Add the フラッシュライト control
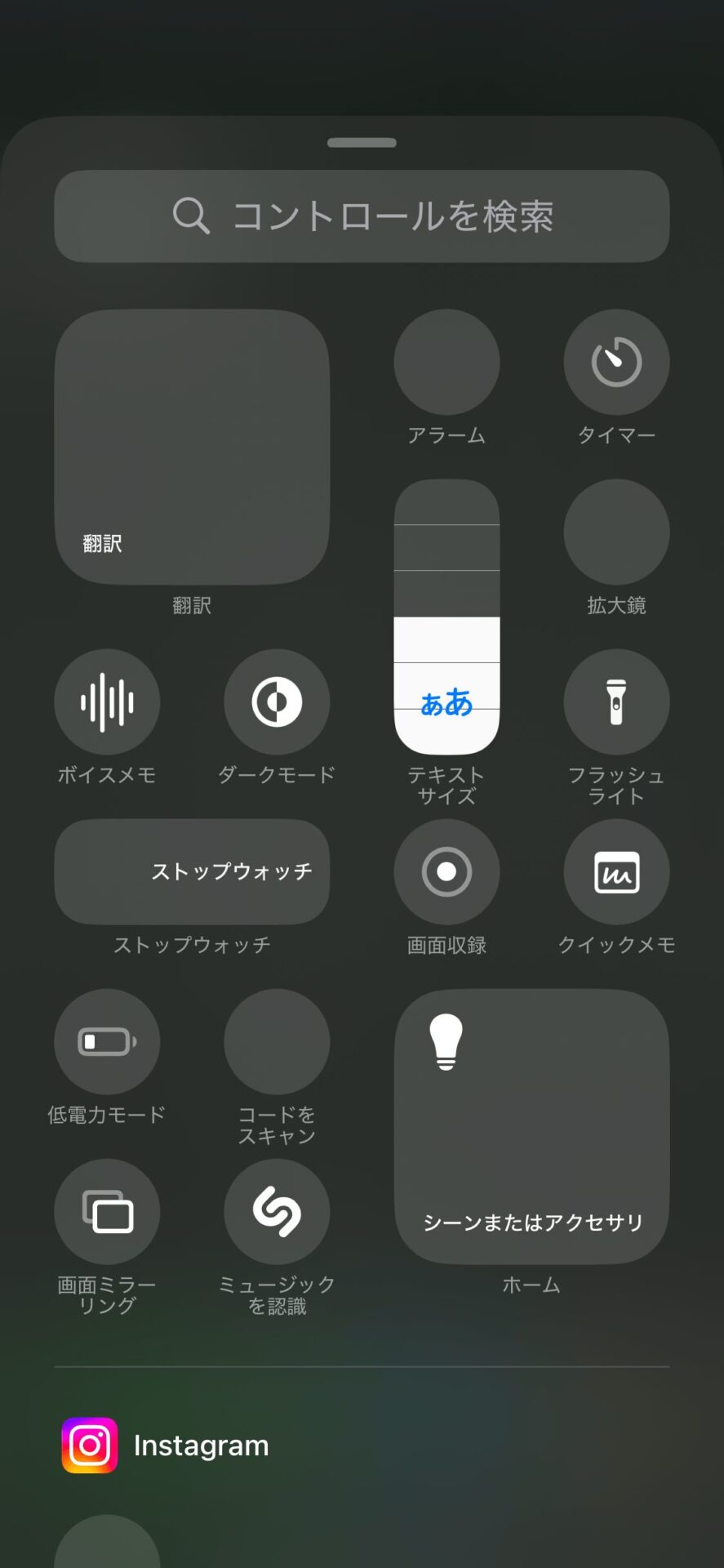724x1568 pixels. point(616,702)
